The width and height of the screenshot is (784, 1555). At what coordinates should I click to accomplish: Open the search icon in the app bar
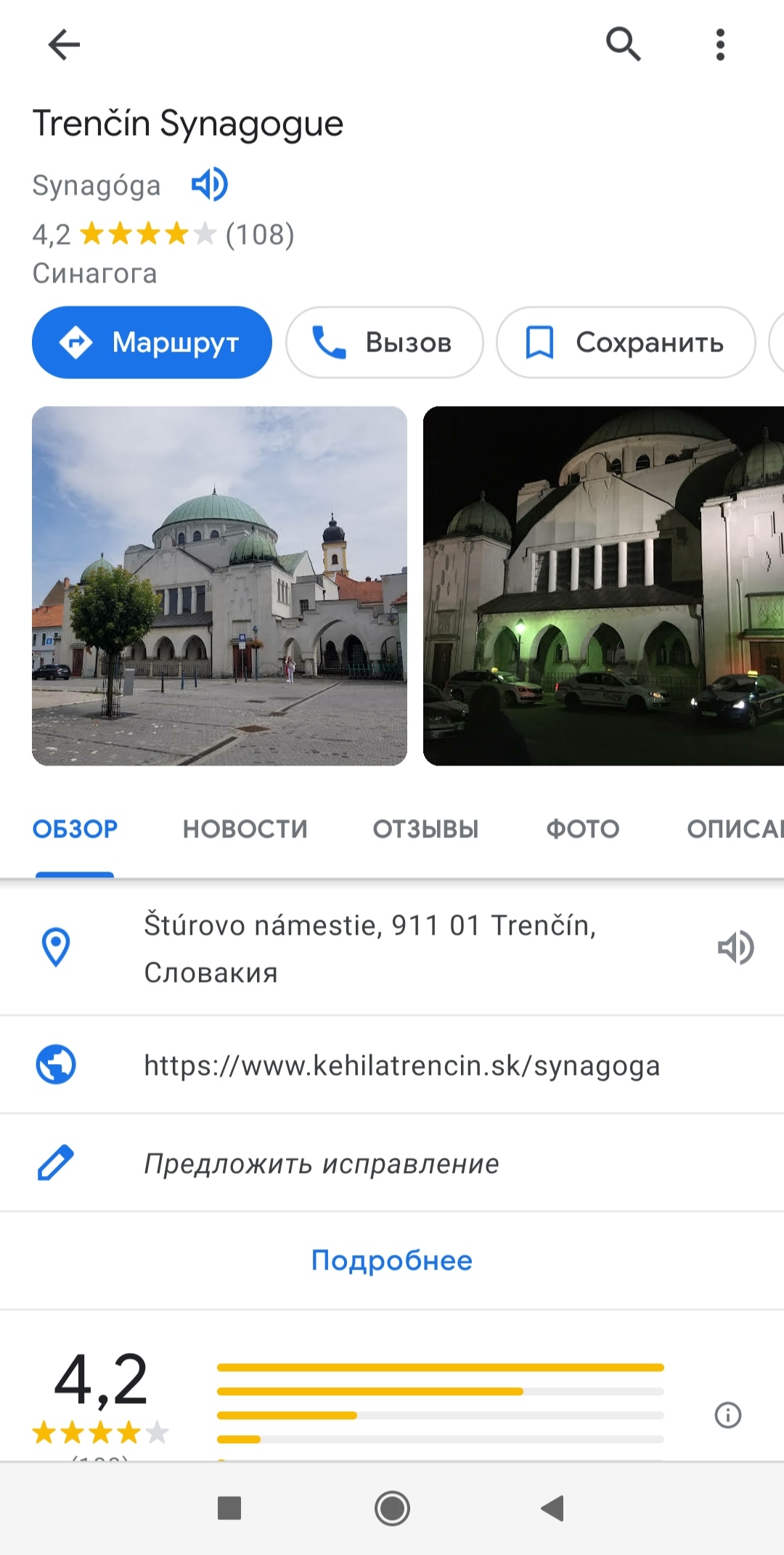tap(624, 45)
